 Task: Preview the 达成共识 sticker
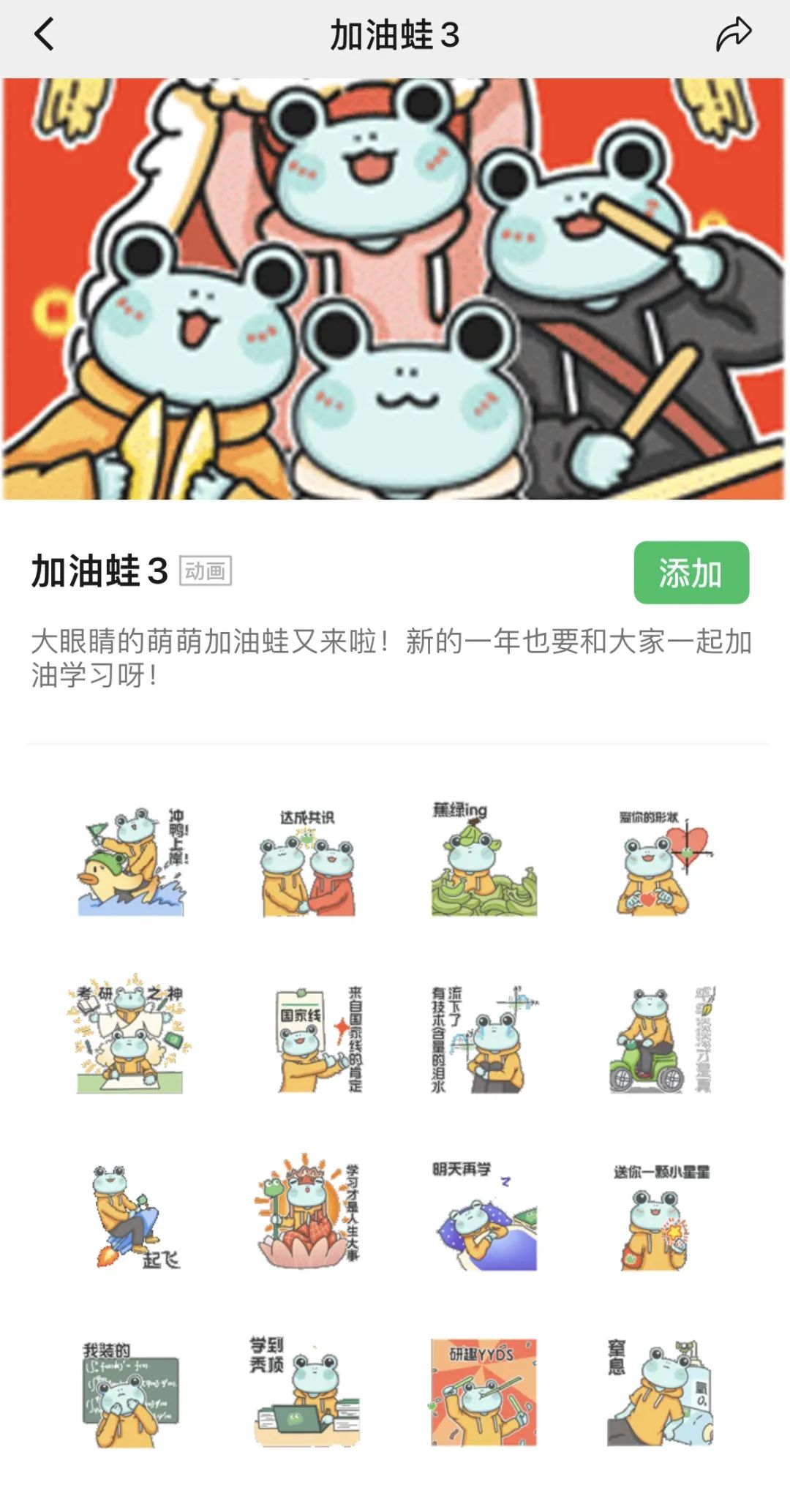tap(308, 863)
